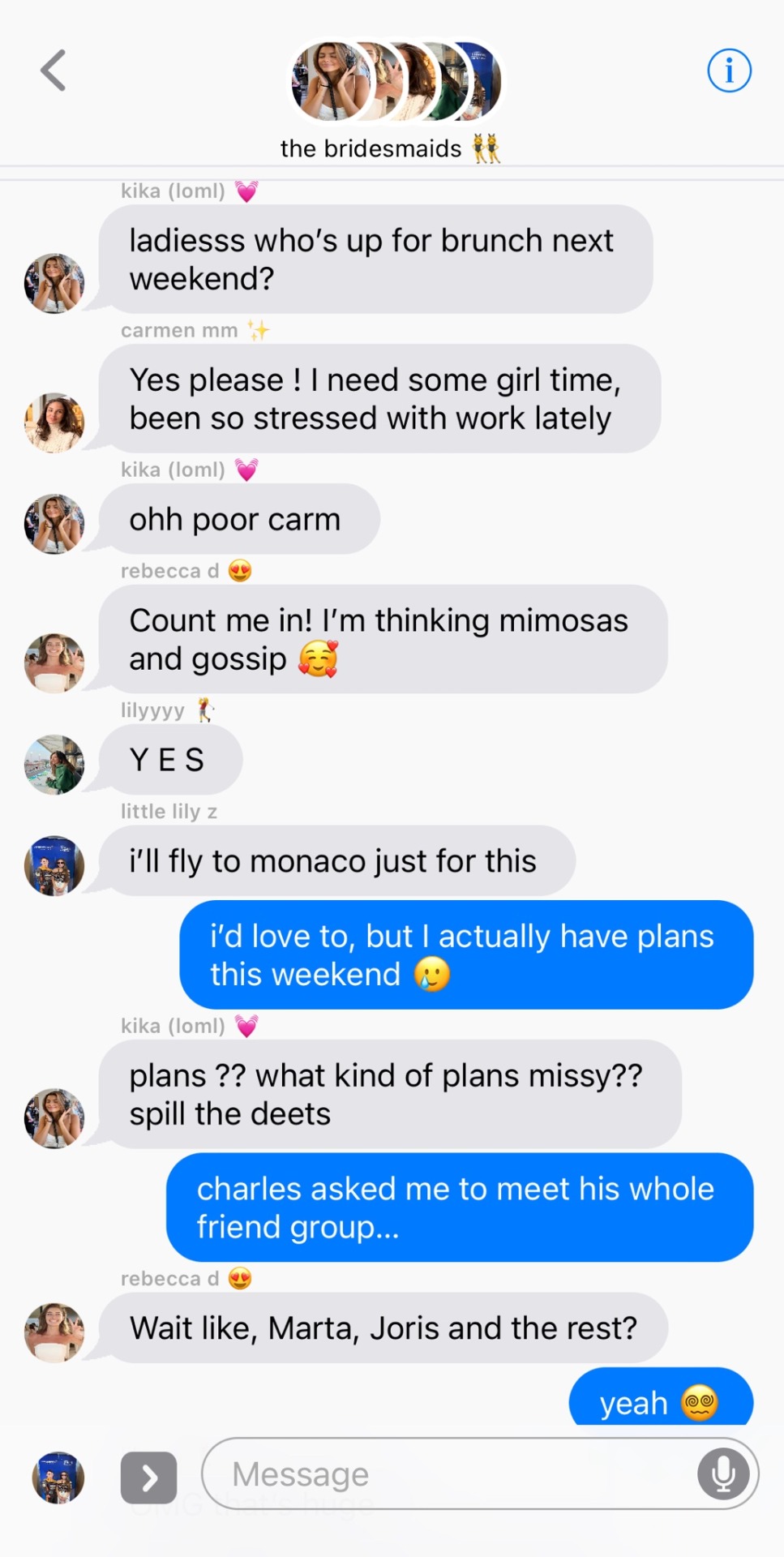View rebecca d's avatar by the mimosas message
Screen dimensions: 784x1557
(x=54, y=663)
